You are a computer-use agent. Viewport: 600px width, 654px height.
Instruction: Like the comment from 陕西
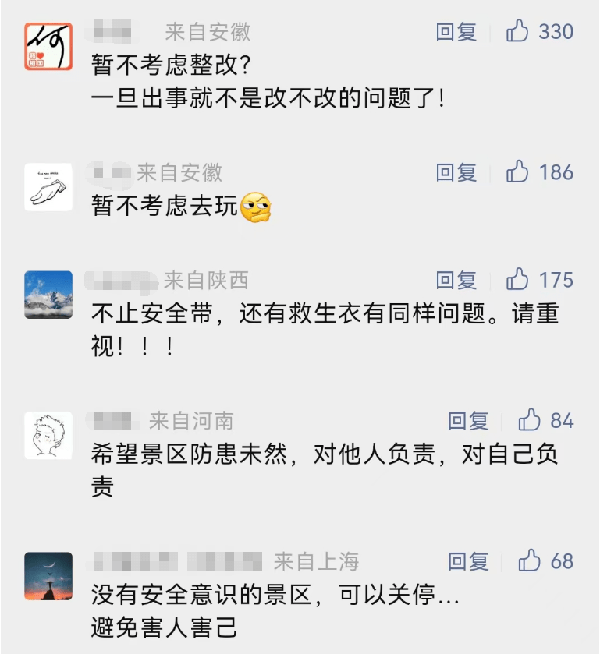(x=517, y=280)
